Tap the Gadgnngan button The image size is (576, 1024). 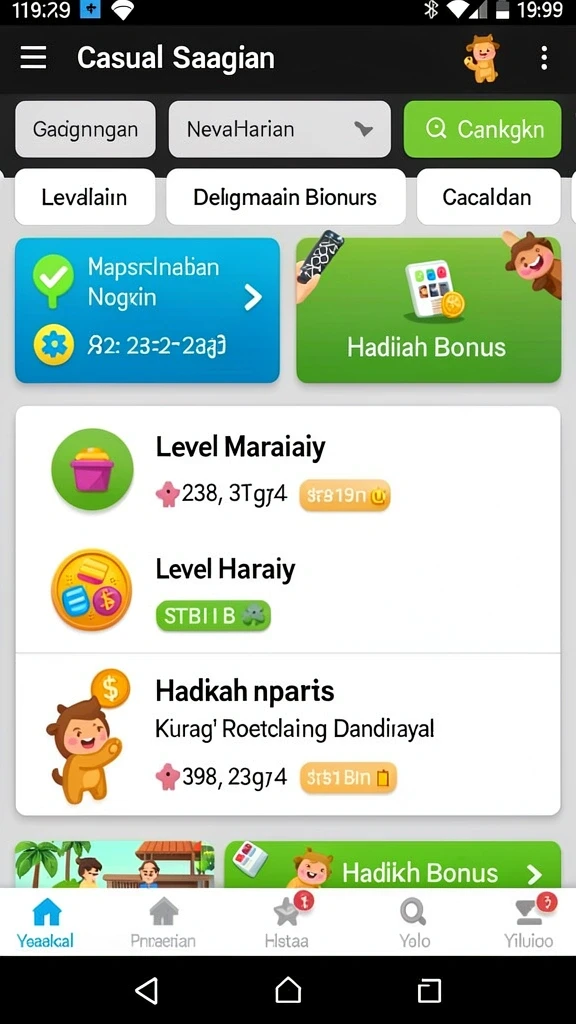(x=86, y=129)
